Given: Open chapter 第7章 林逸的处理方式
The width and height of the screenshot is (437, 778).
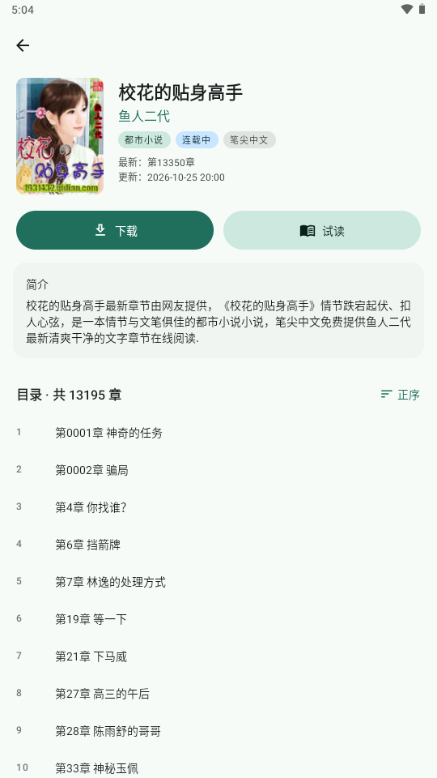Looking at the screenshot, I should (x=218, y=582).
